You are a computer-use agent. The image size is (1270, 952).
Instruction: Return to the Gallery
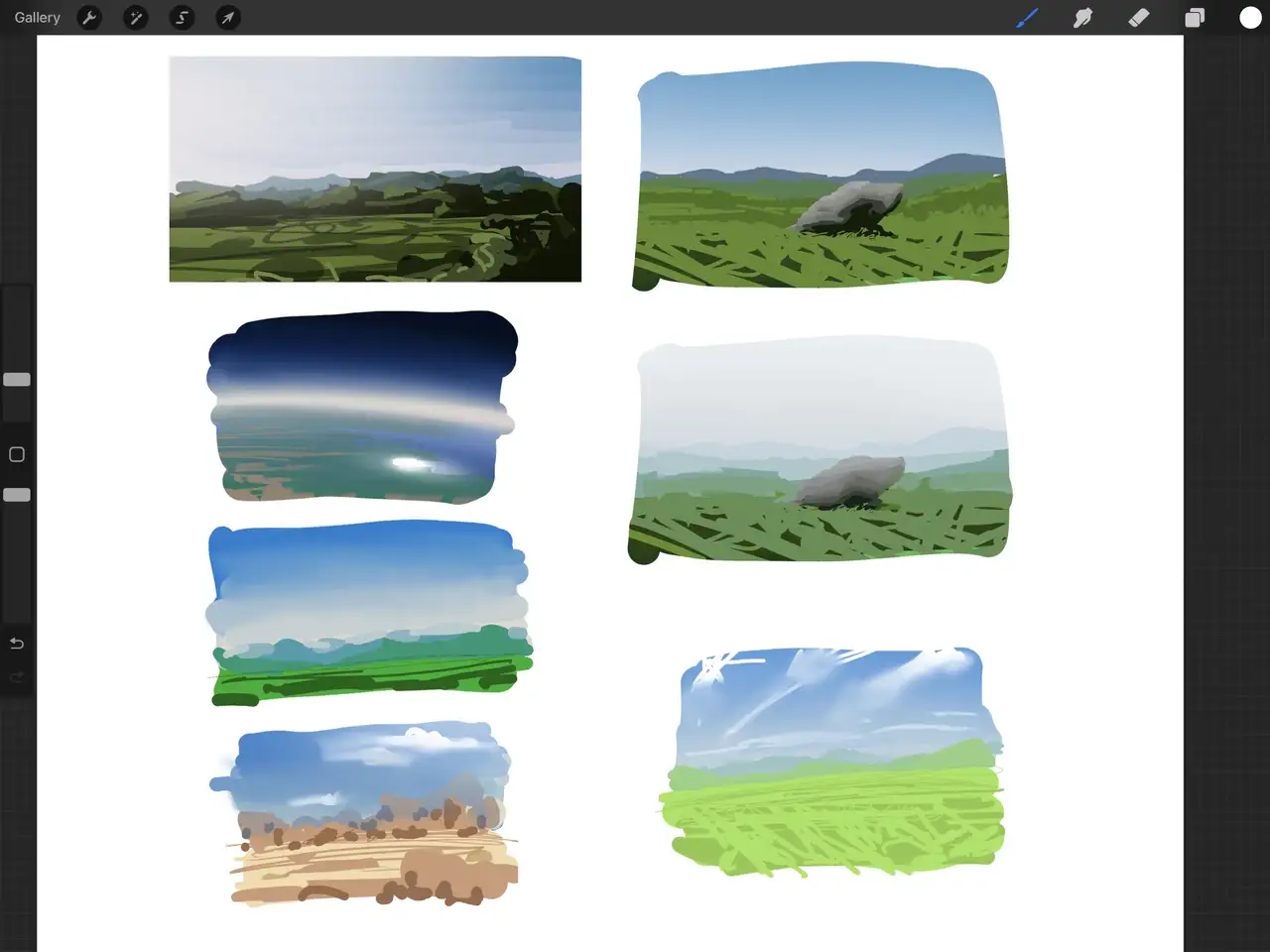(x=37, y=18)
